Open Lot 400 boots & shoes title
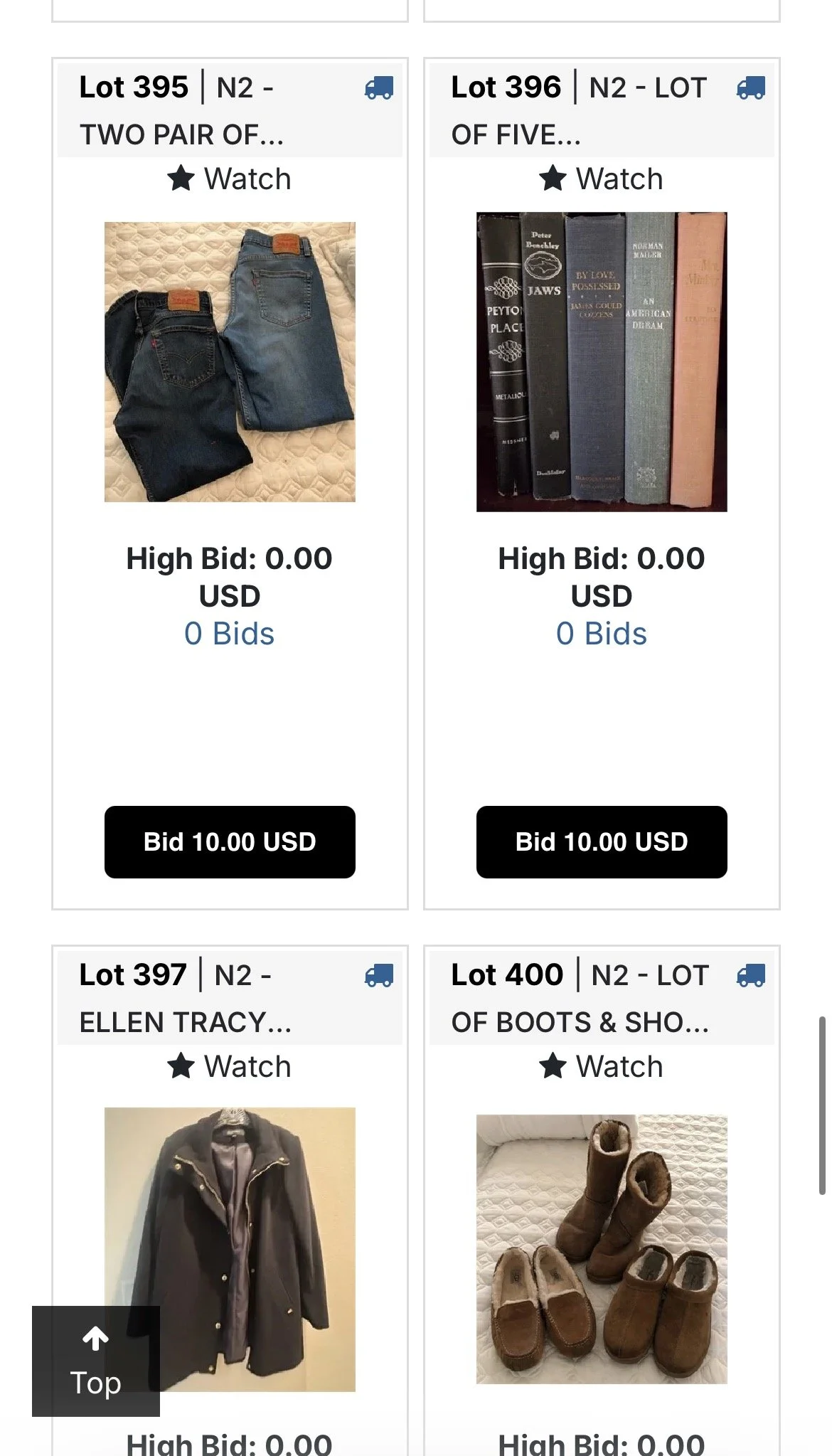 [x=580, y=998]
